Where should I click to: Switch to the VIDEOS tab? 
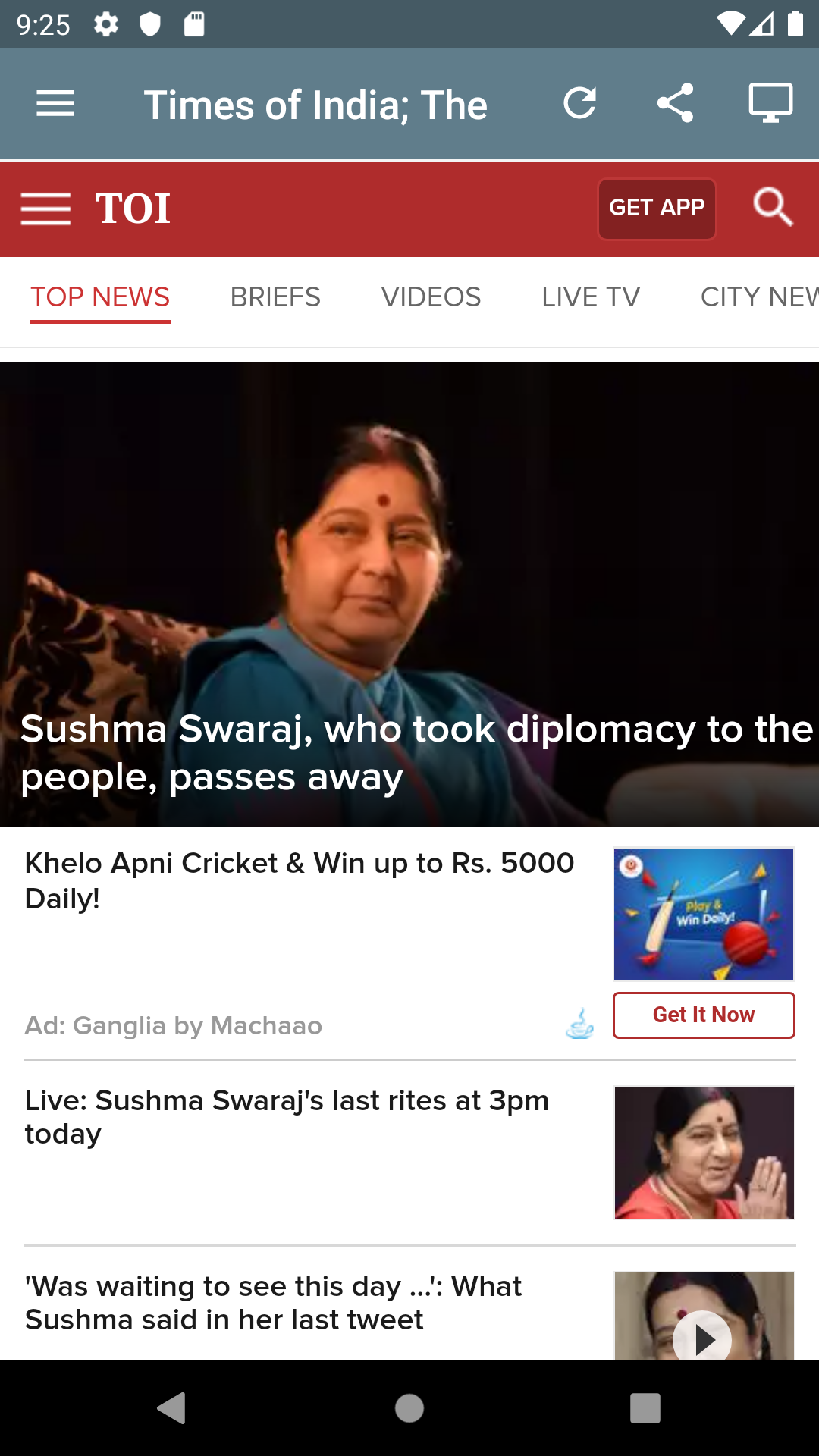[x=431, y=297]
